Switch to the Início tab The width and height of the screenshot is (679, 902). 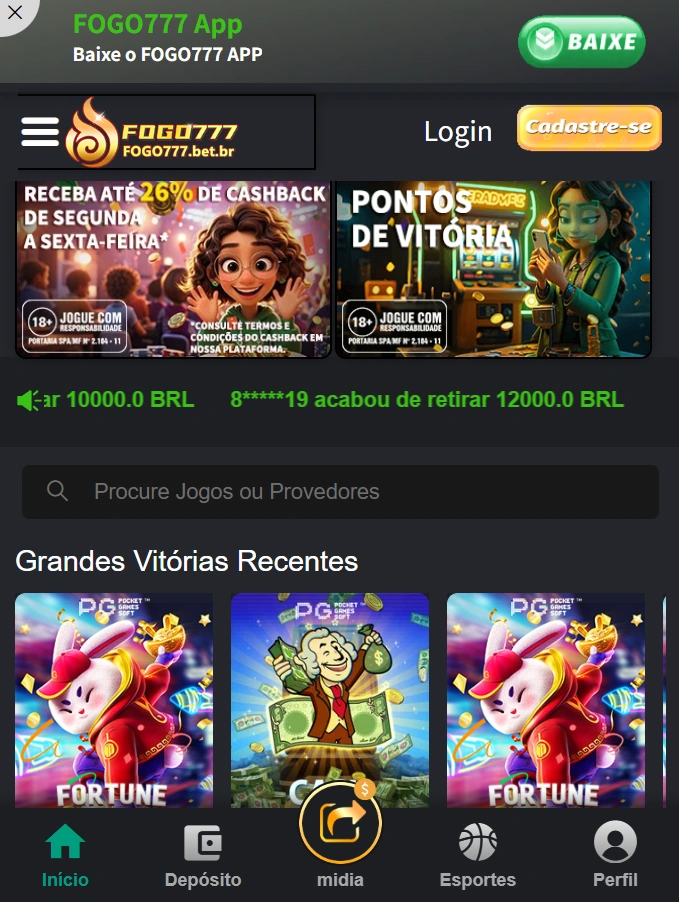click(65, 857)
